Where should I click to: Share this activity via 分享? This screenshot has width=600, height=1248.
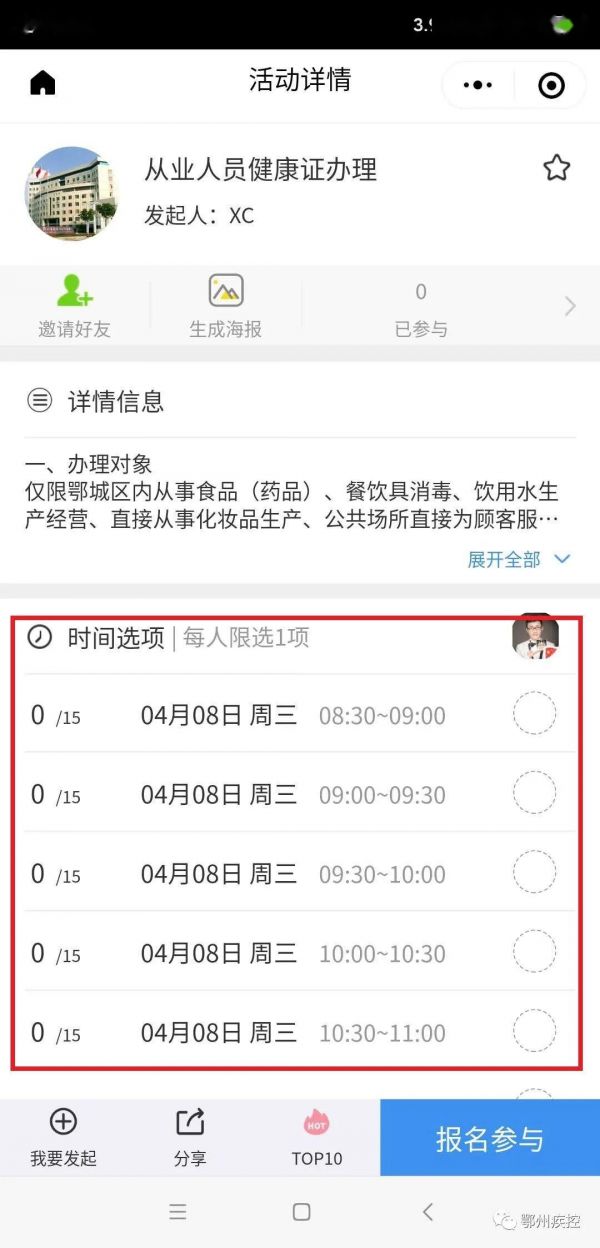[189, 1138]
